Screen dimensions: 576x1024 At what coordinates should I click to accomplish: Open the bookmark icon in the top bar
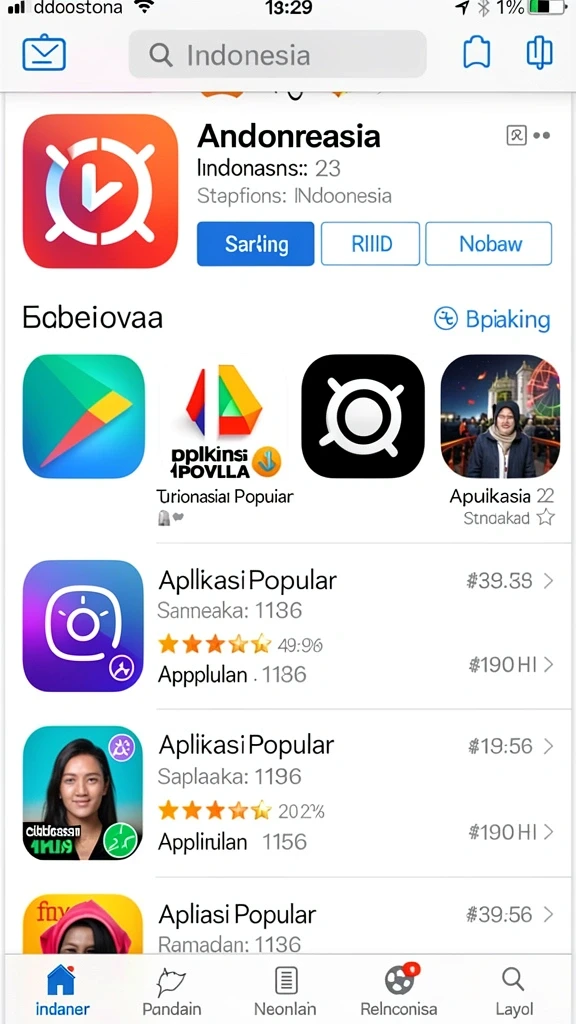pos(476,53)
